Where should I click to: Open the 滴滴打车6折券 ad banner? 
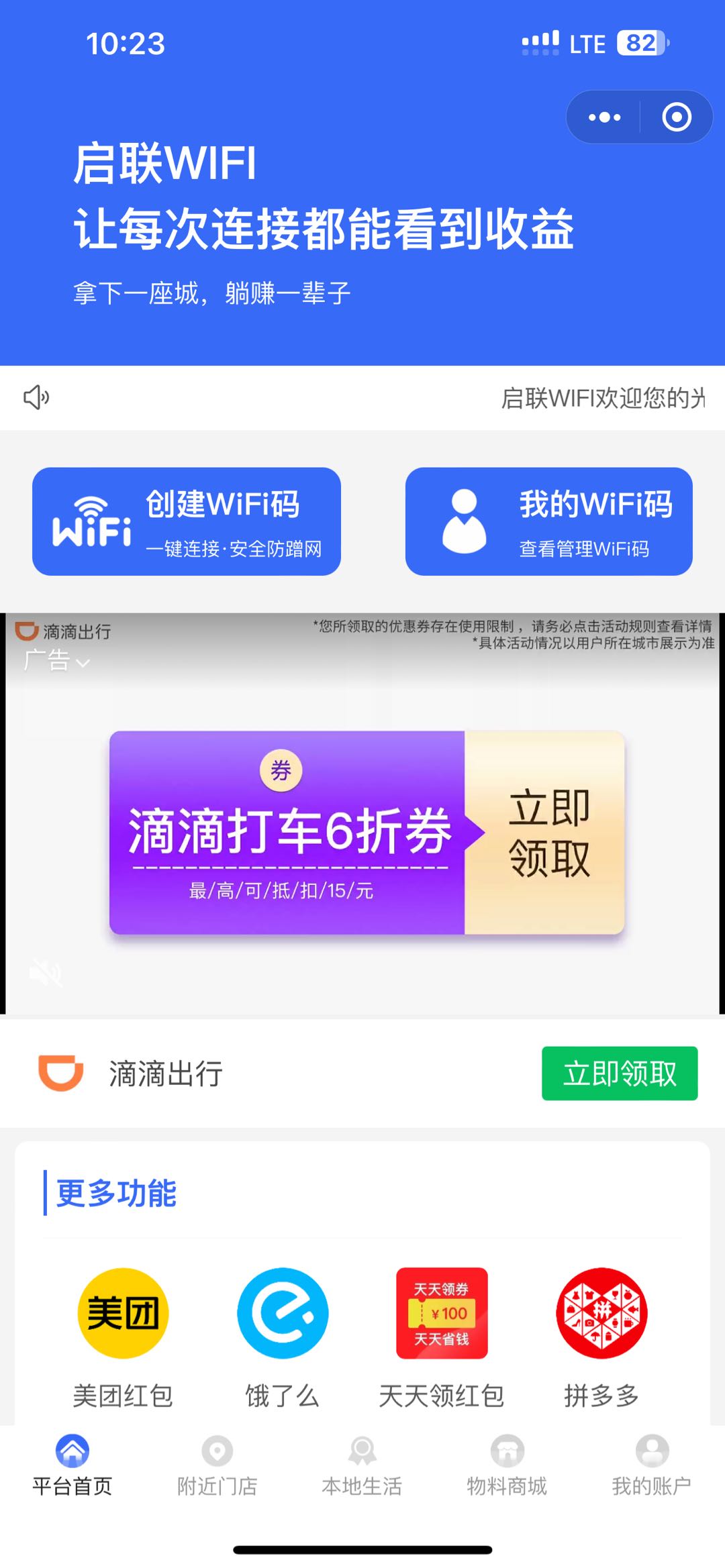click(367, 833)
